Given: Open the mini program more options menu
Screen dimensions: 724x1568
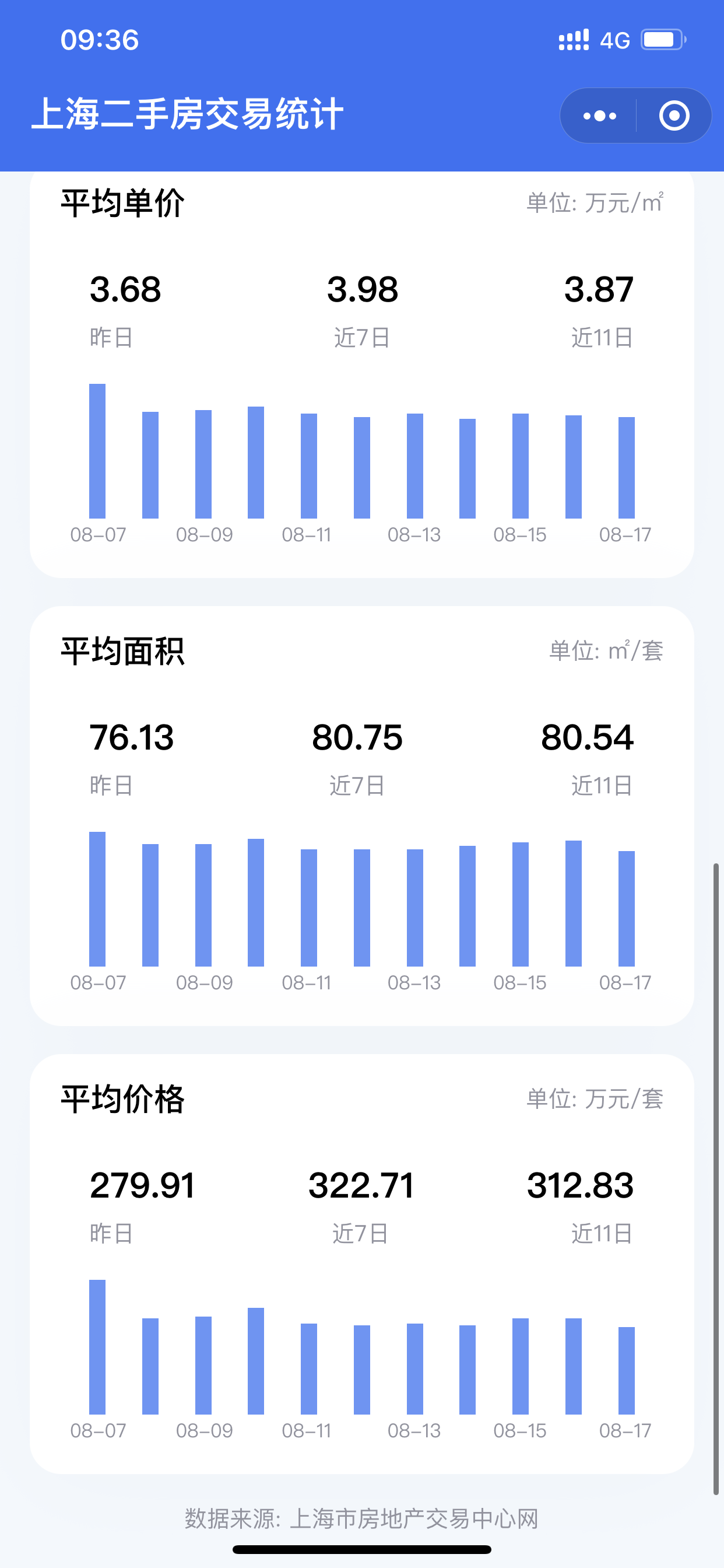Looking at the screenshot, I should (599, 116).
